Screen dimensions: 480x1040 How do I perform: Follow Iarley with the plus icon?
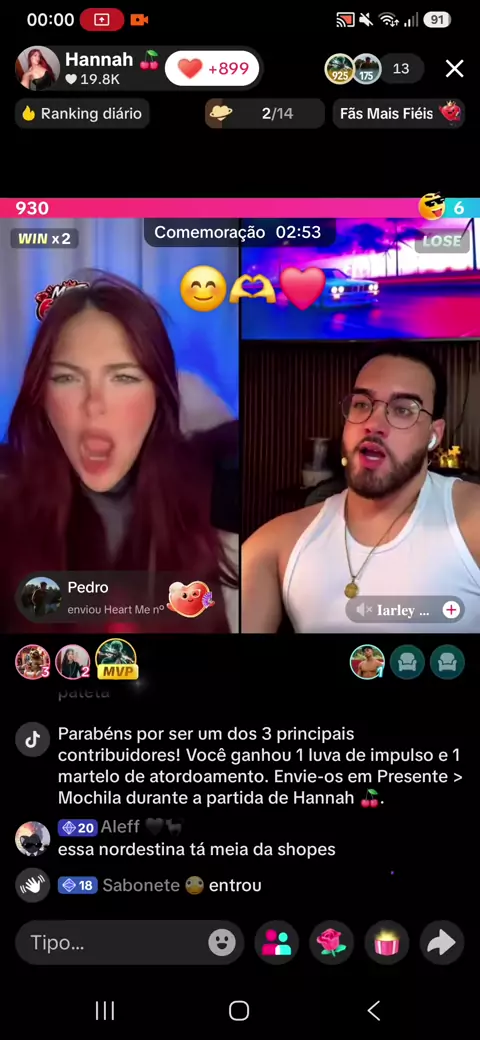pyautogui.click(x=451, y=610)
